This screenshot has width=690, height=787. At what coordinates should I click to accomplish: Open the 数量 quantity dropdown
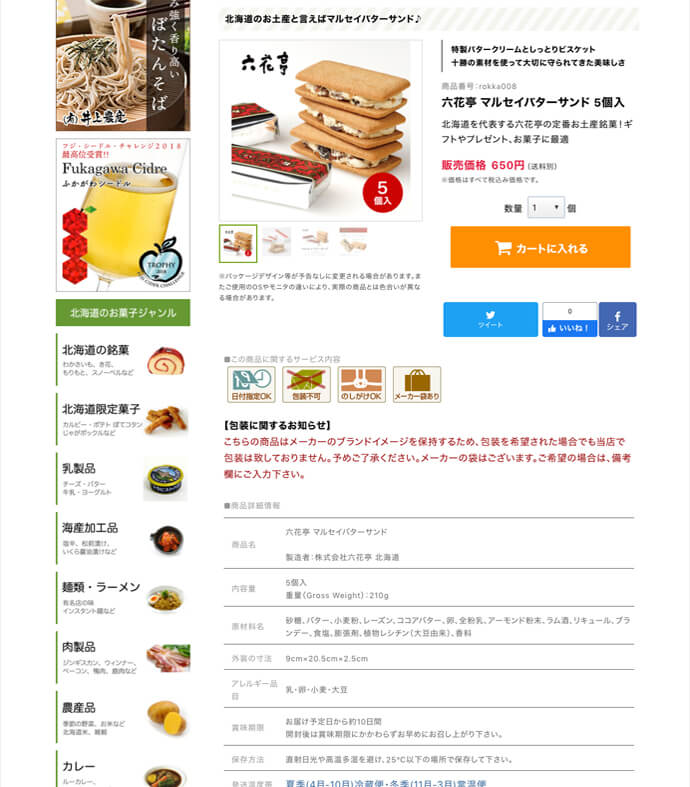pos(546,208)
